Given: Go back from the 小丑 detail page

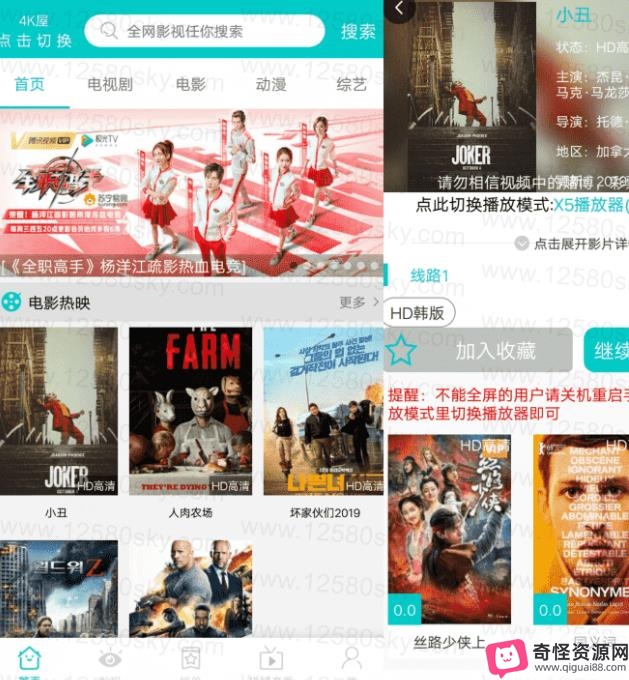Looking at the screenshot, I should (x=399, y=9).
